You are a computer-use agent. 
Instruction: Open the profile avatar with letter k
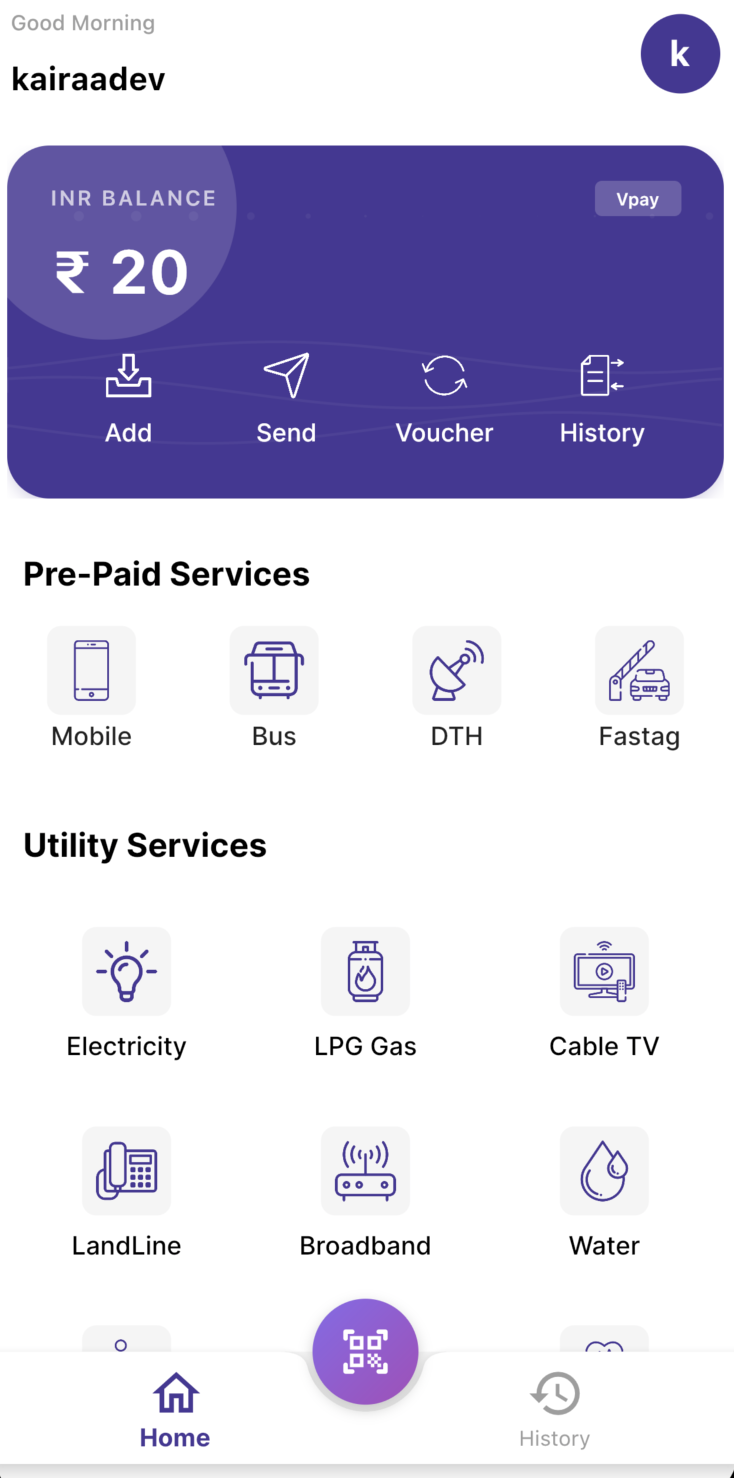(x=680, y=54)
